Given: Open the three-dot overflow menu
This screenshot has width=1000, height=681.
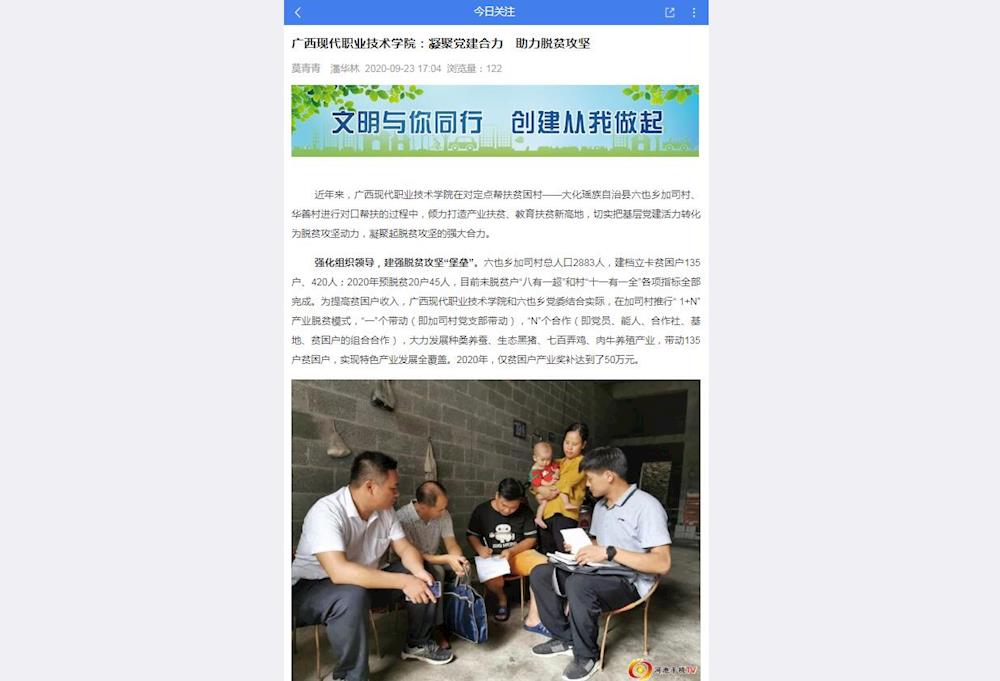Looking at the screenshot, I should 694,12.
